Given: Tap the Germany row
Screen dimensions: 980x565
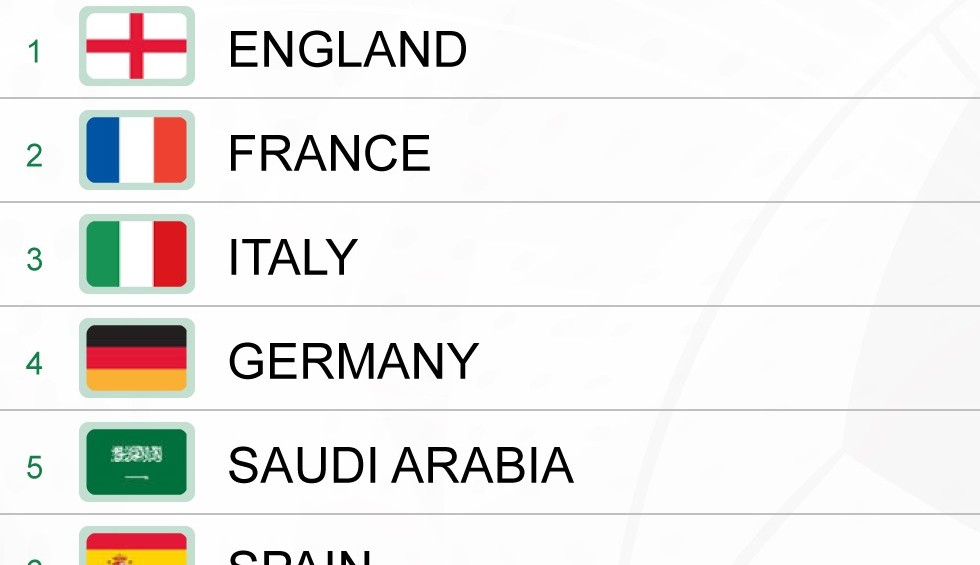Looking at the screenshot, I should 353,361.
